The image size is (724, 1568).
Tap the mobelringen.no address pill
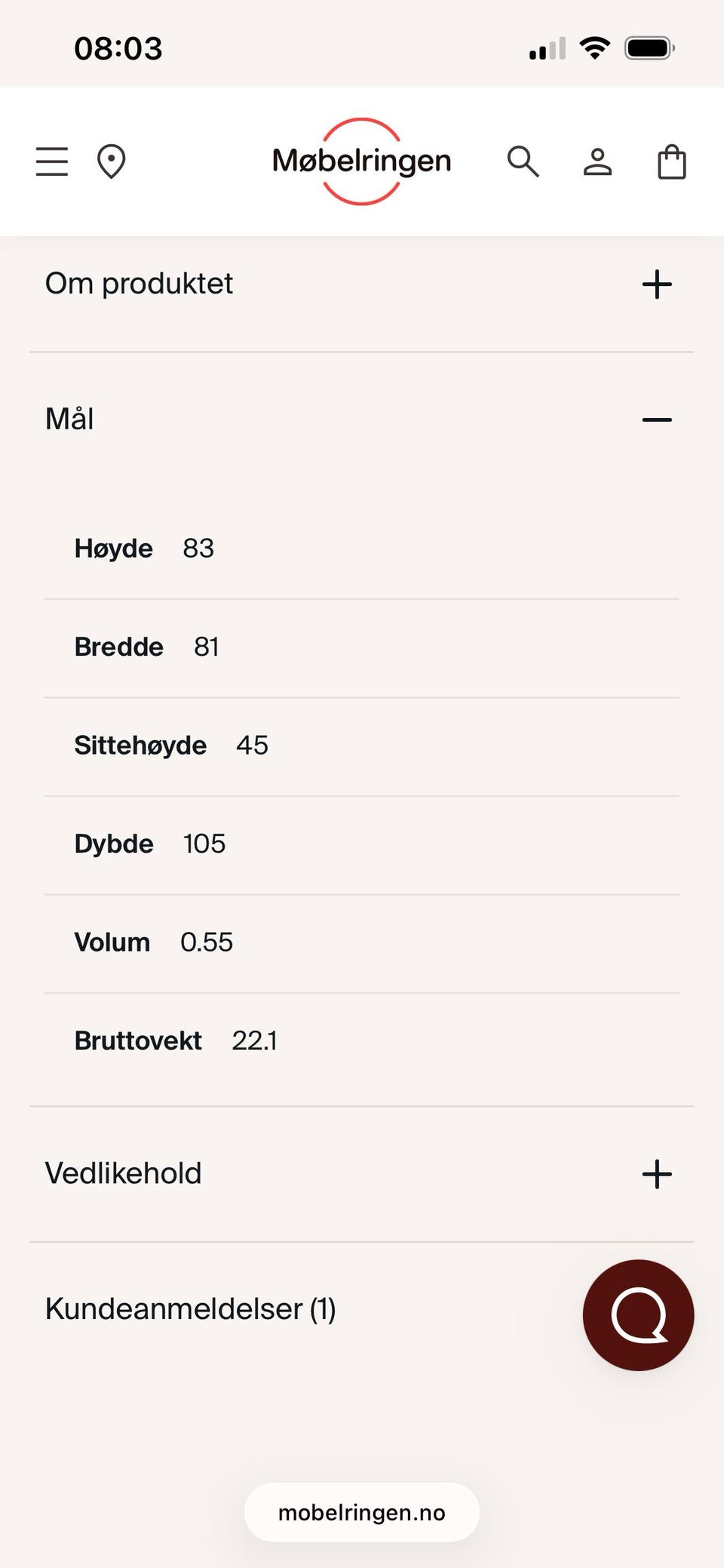(x=362, y=1512)
